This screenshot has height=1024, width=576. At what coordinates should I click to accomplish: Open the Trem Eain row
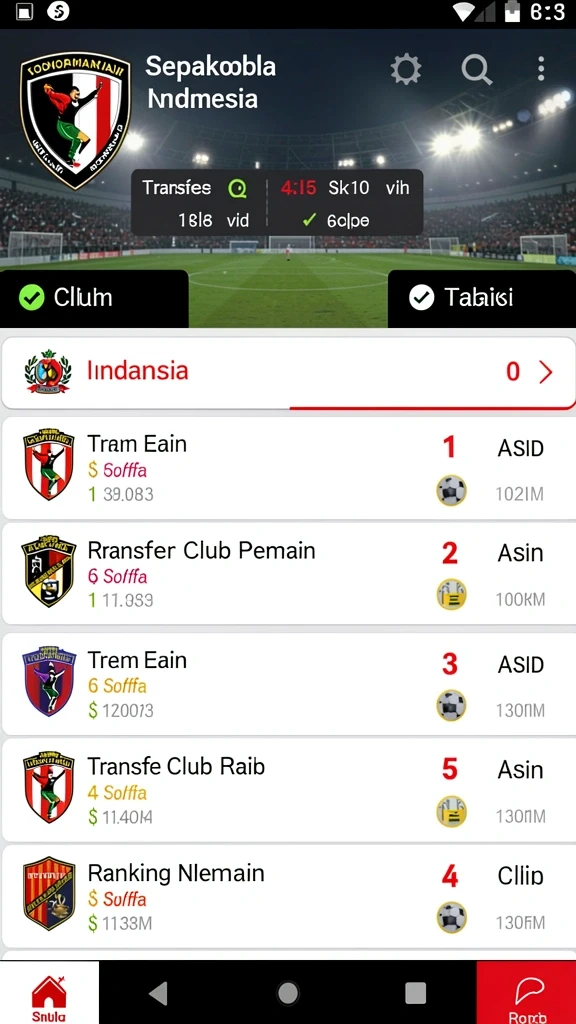[x=288, y=684]
